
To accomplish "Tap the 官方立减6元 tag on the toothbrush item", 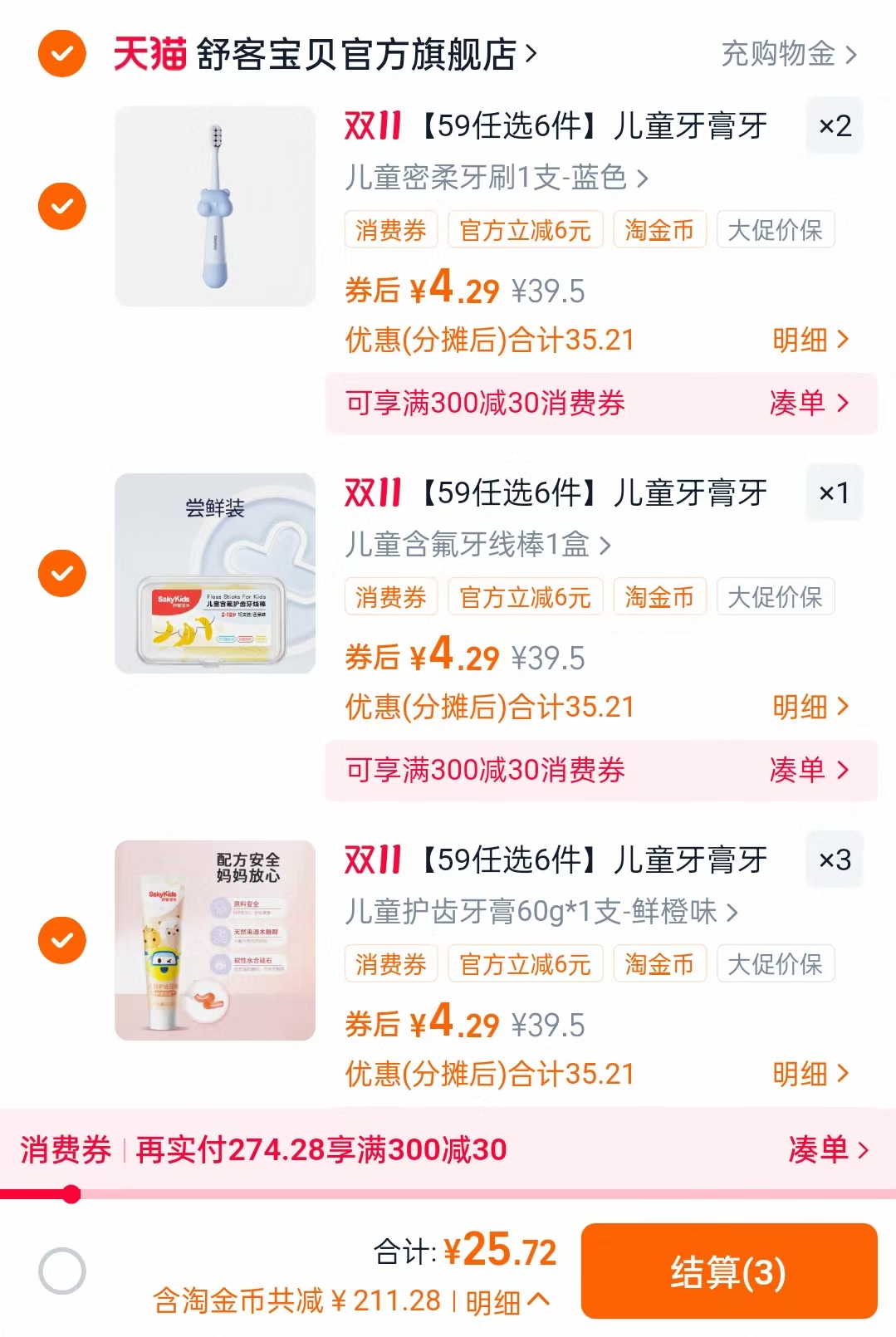I will (525, 230).
